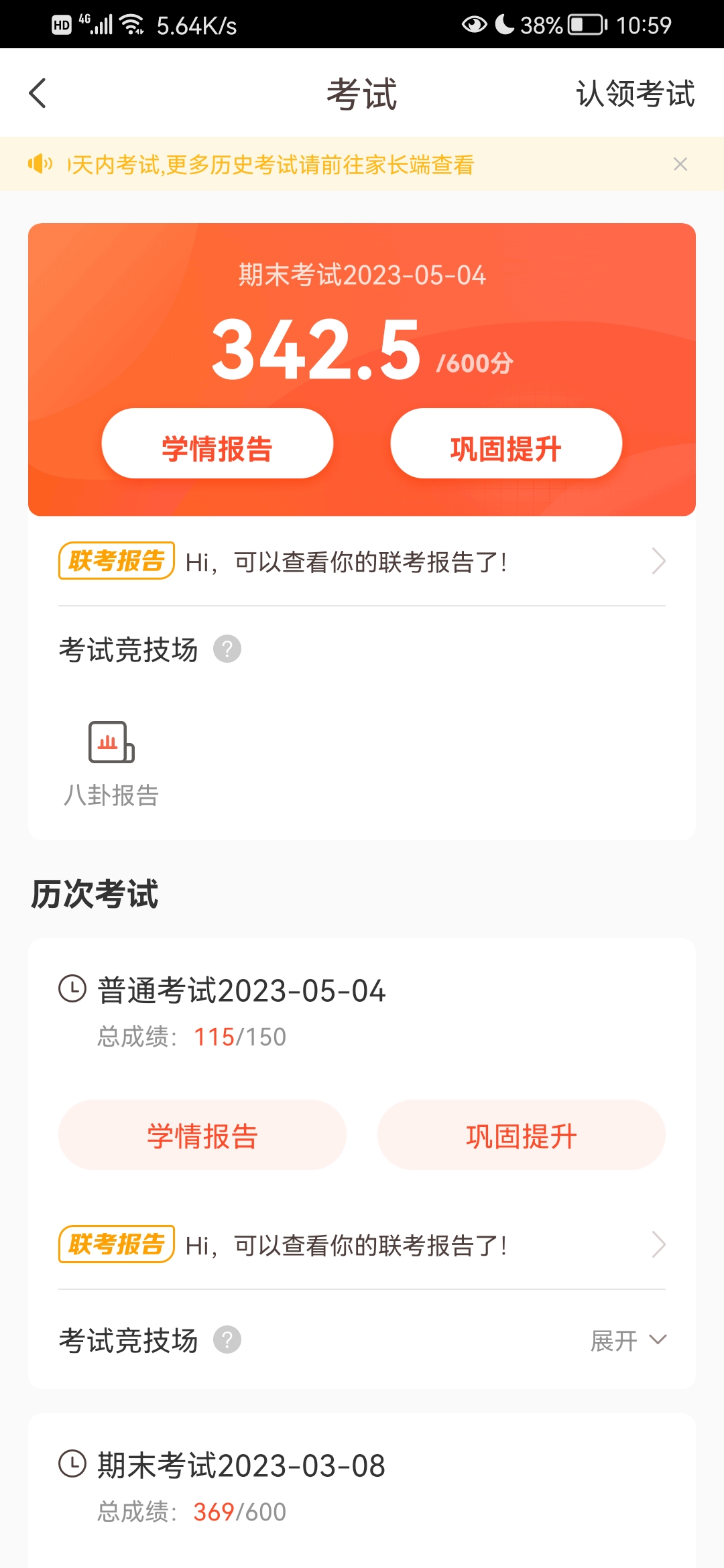
Task: Open 联考报告 row in 普通考试2023-05-04 card
Action: [x=362, y=1245]
